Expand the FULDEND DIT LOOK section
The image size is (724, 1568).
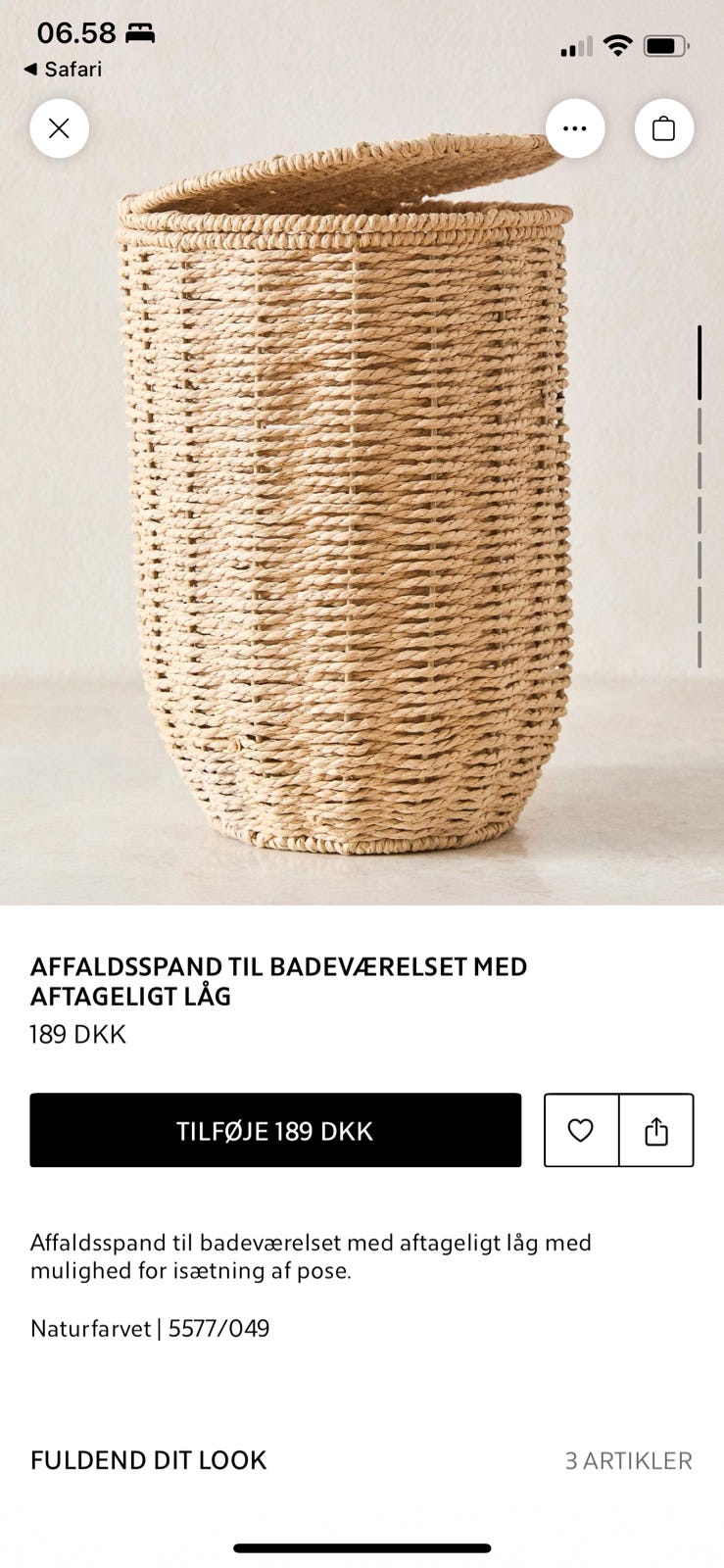148,1460
